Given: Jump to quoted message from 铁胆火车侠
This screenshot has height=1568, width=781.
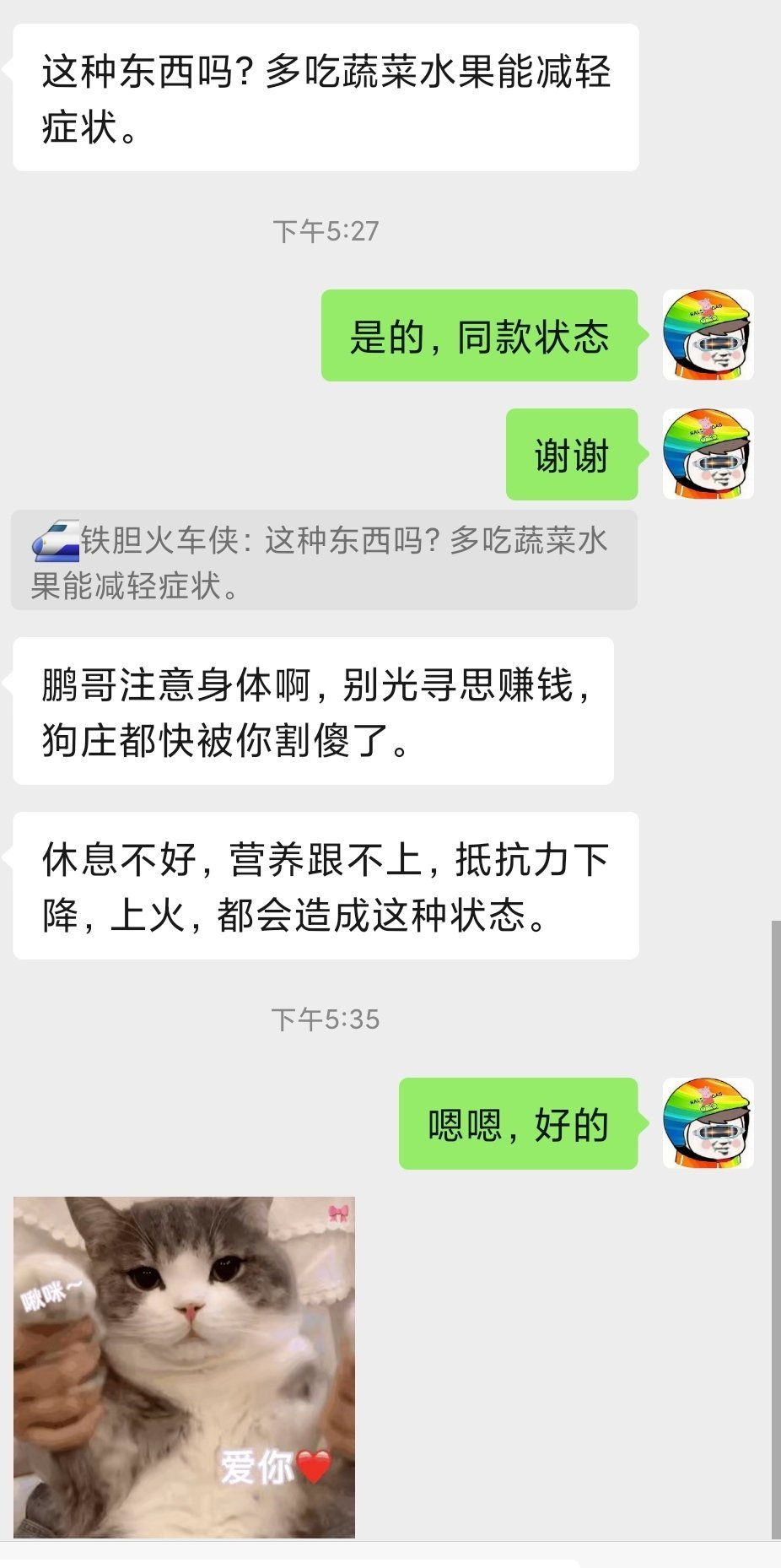Looking at the screenshot, I should point(324,560).
